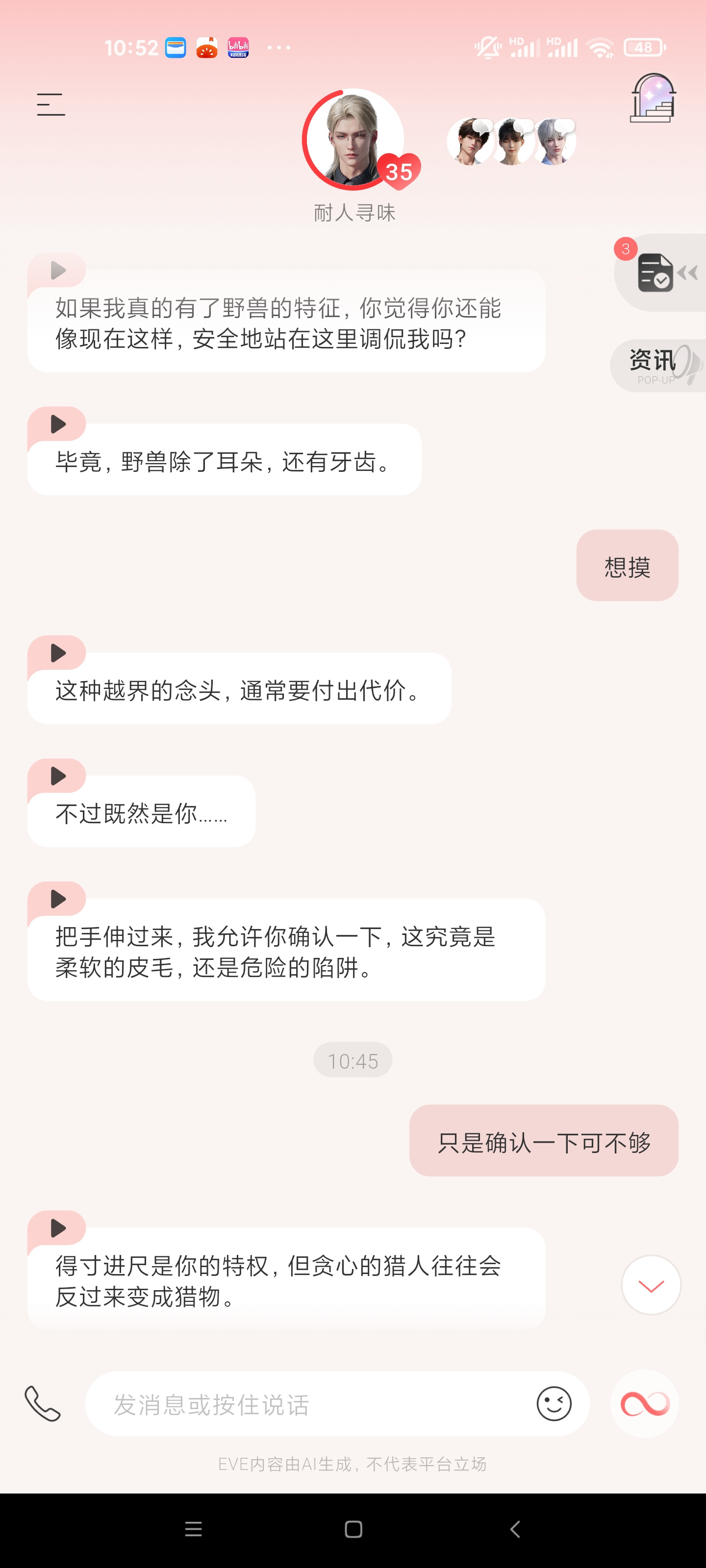
Task: Play voice for 不过既然是你 message
Action: coord(57,776)
